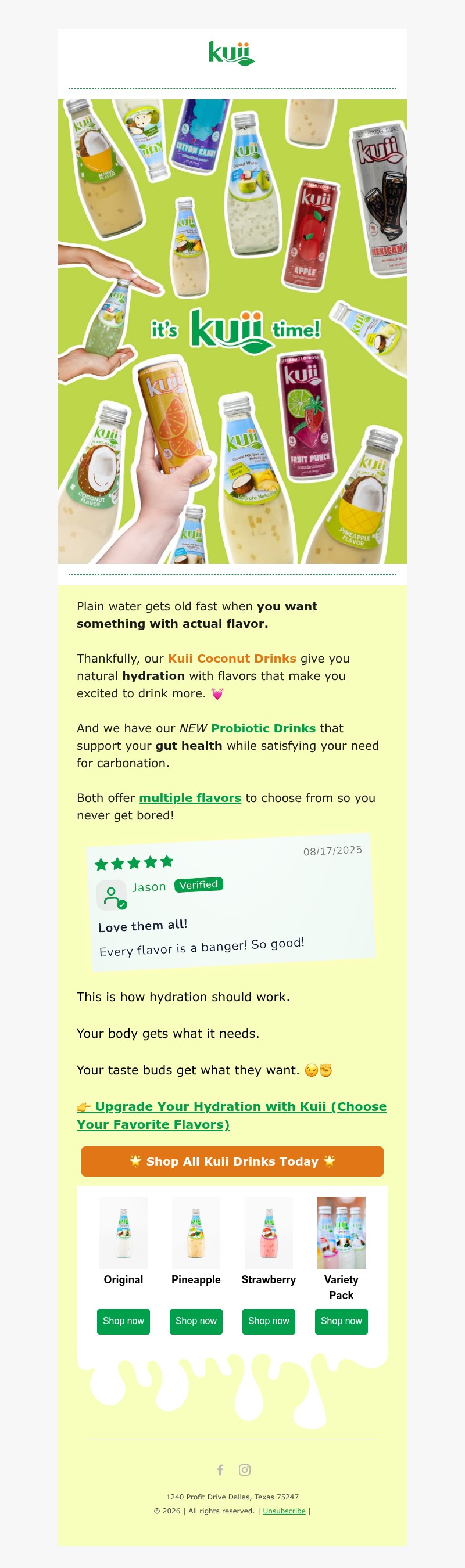Open the it's kuii time hero banner

[x=232, y=331]
